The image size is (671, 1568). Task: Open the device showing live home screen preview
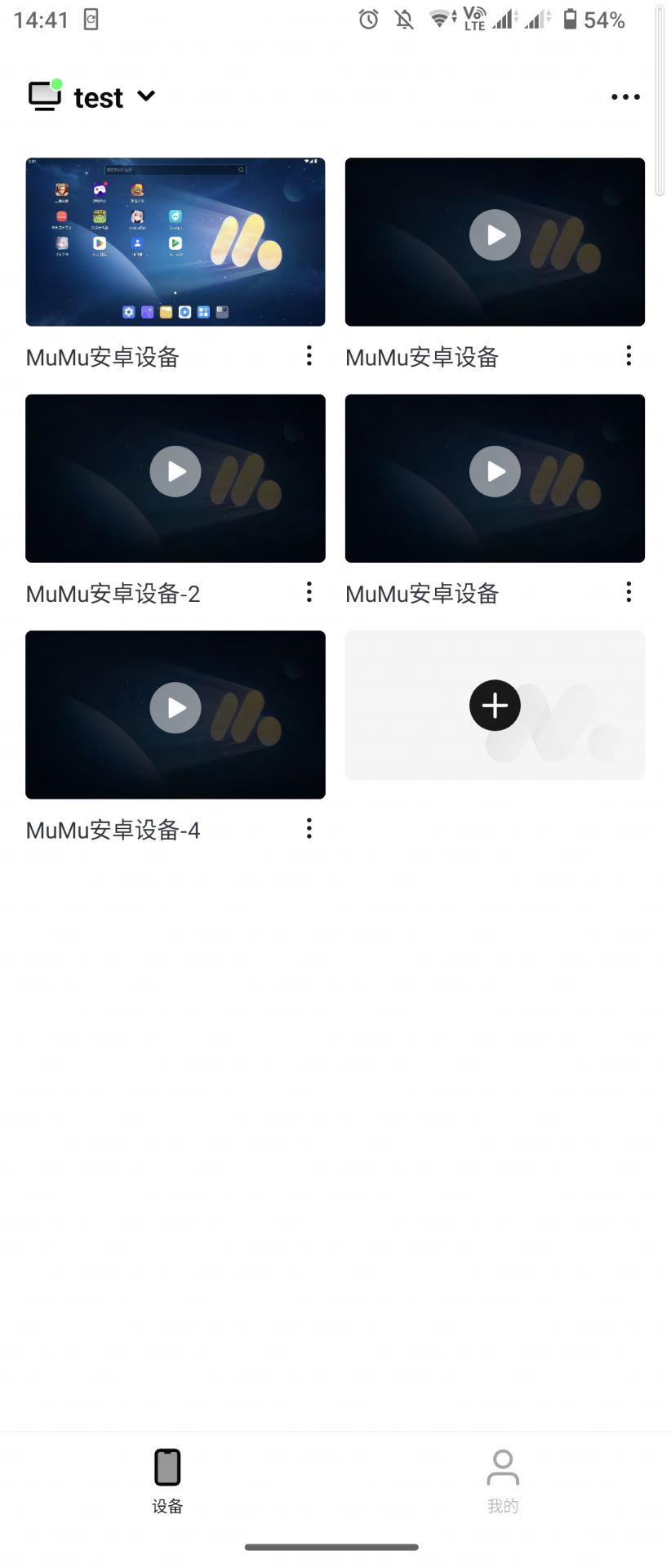pos(176,242)
